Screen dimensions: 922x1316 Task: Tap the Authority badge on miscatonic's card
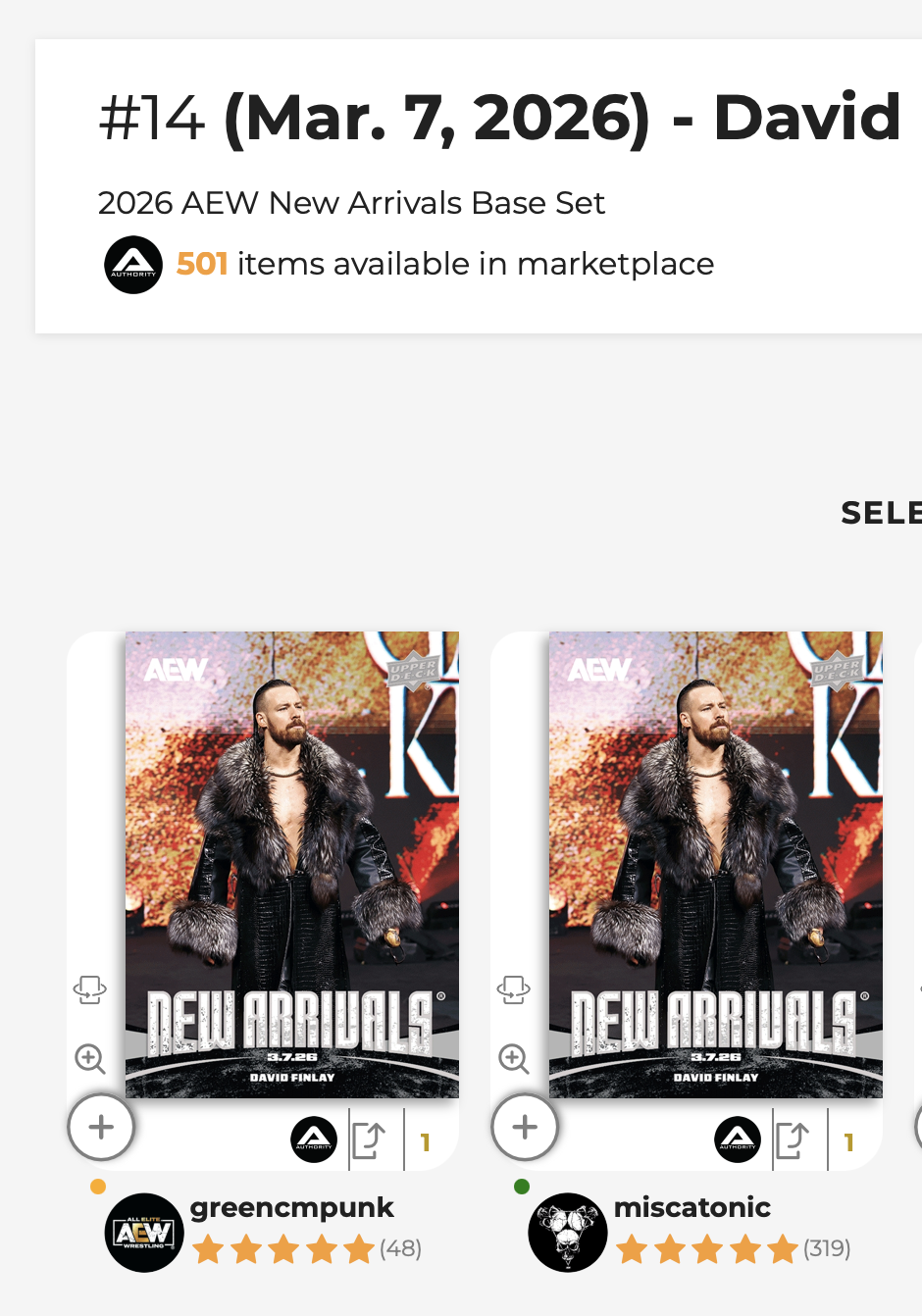tap(738, 1140)
